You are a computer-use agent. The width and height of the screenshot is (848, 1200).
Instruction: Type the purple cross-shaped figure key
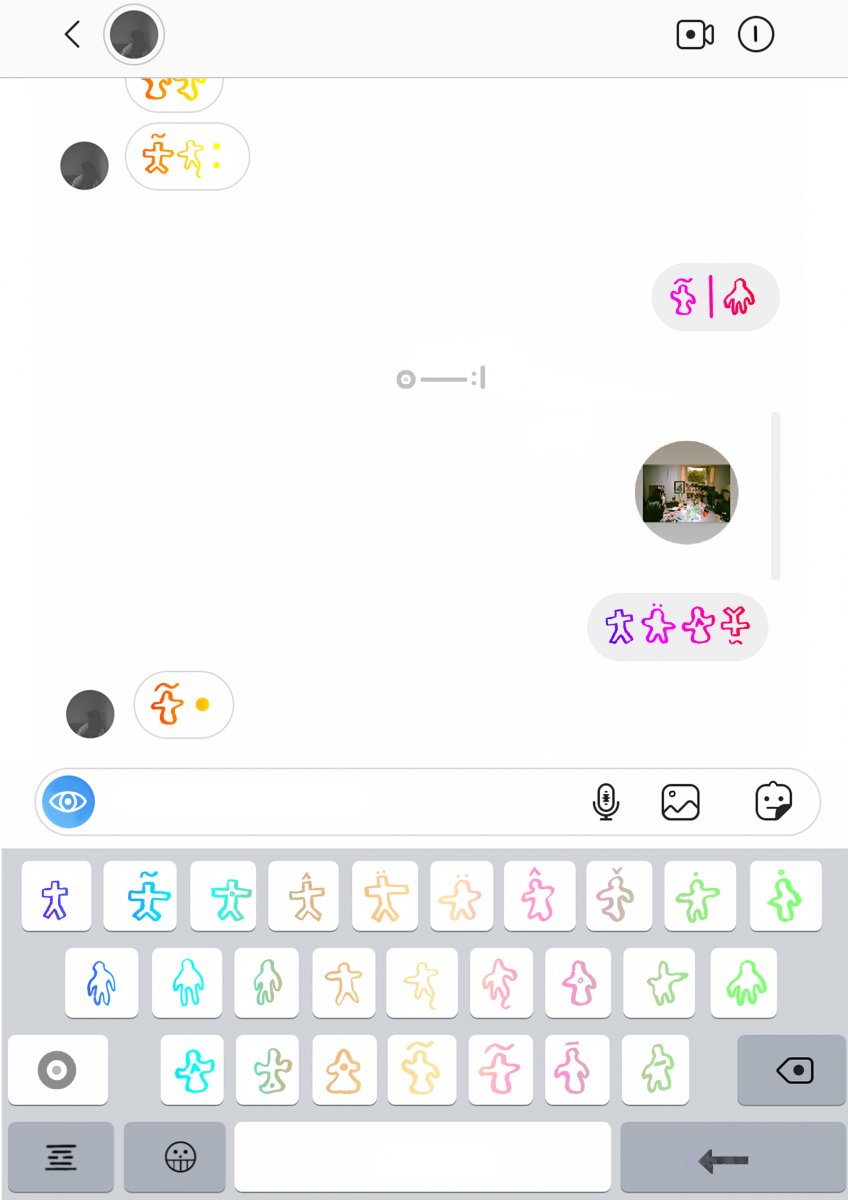(56, 897)
